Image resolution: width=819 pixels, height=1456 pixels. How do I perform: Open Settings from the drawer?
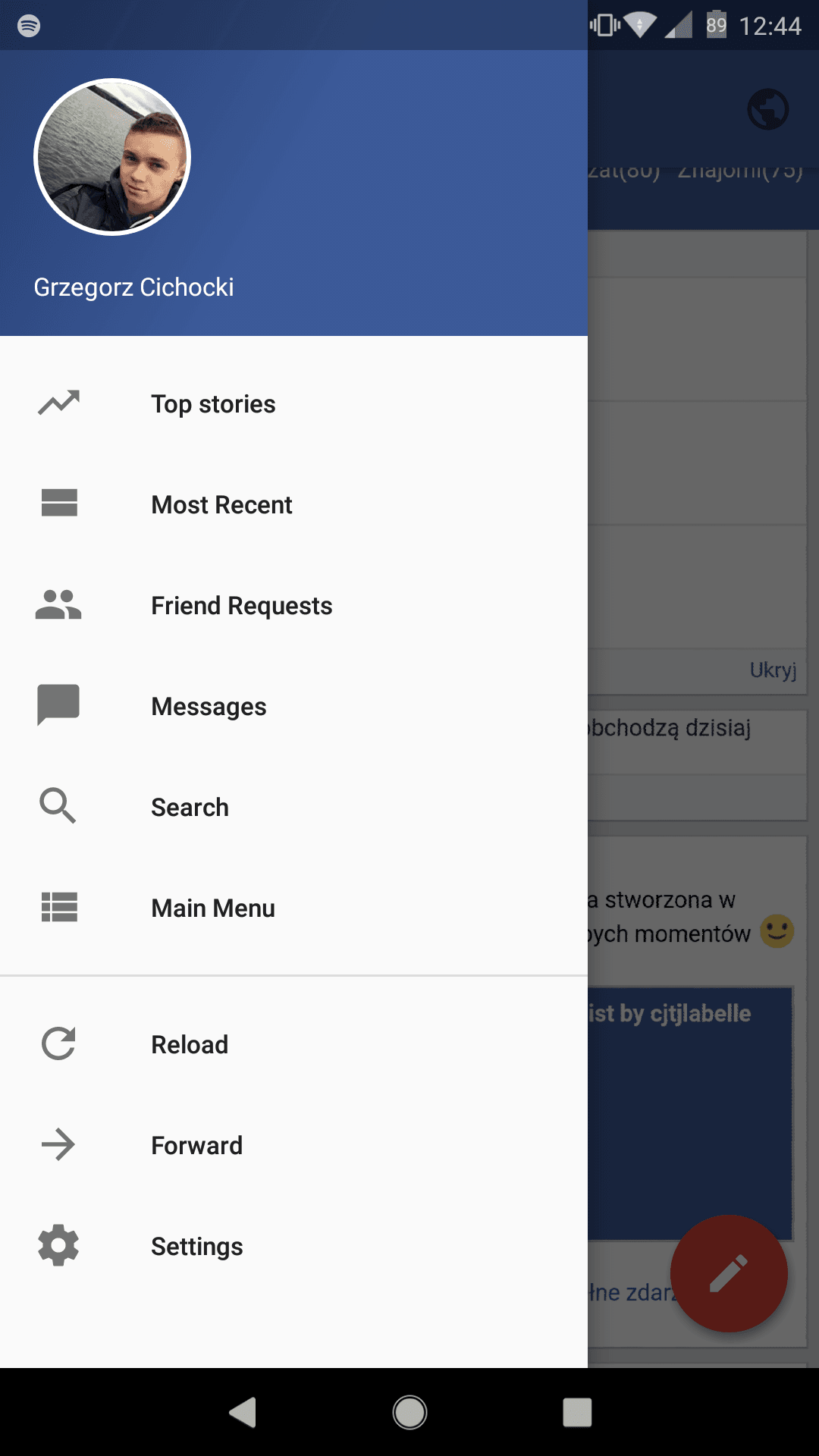click(x=196, y=1247)
